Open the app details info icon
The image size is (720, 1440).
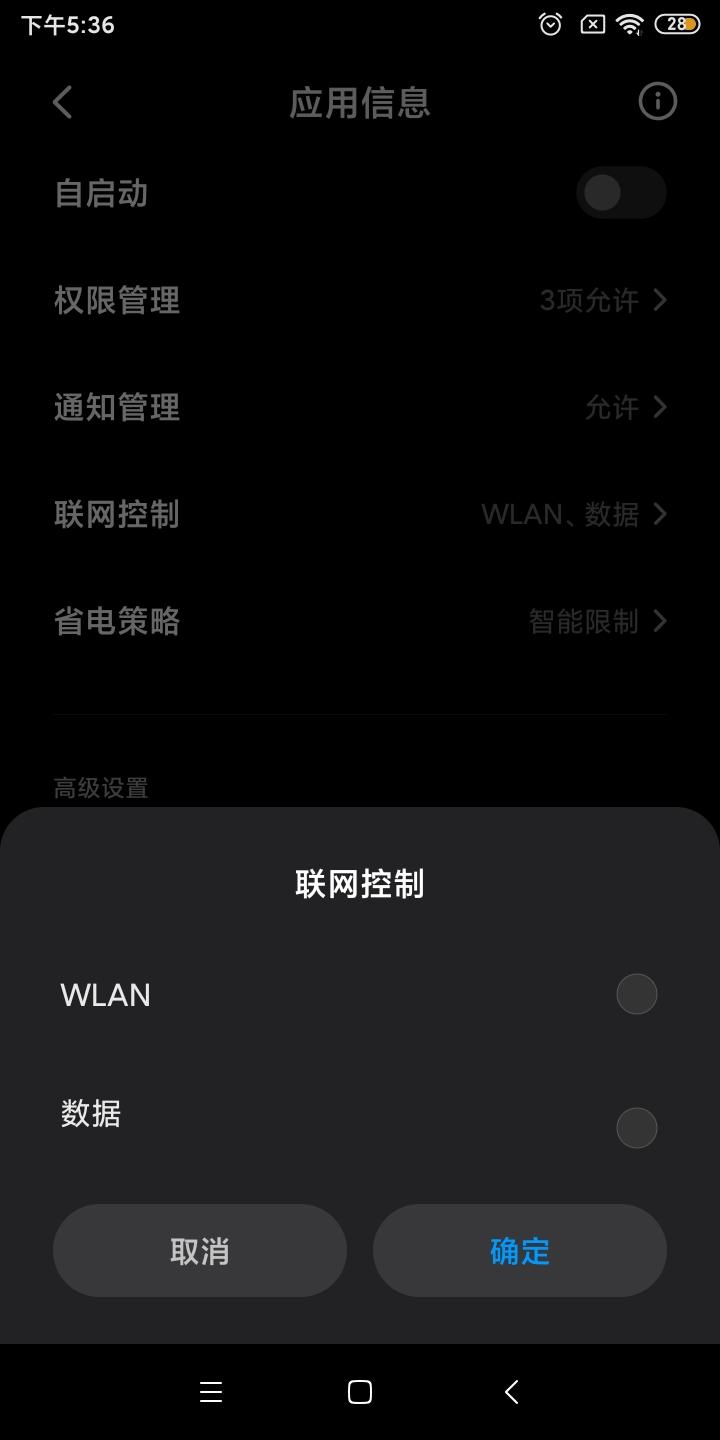(x=657, y=101)
